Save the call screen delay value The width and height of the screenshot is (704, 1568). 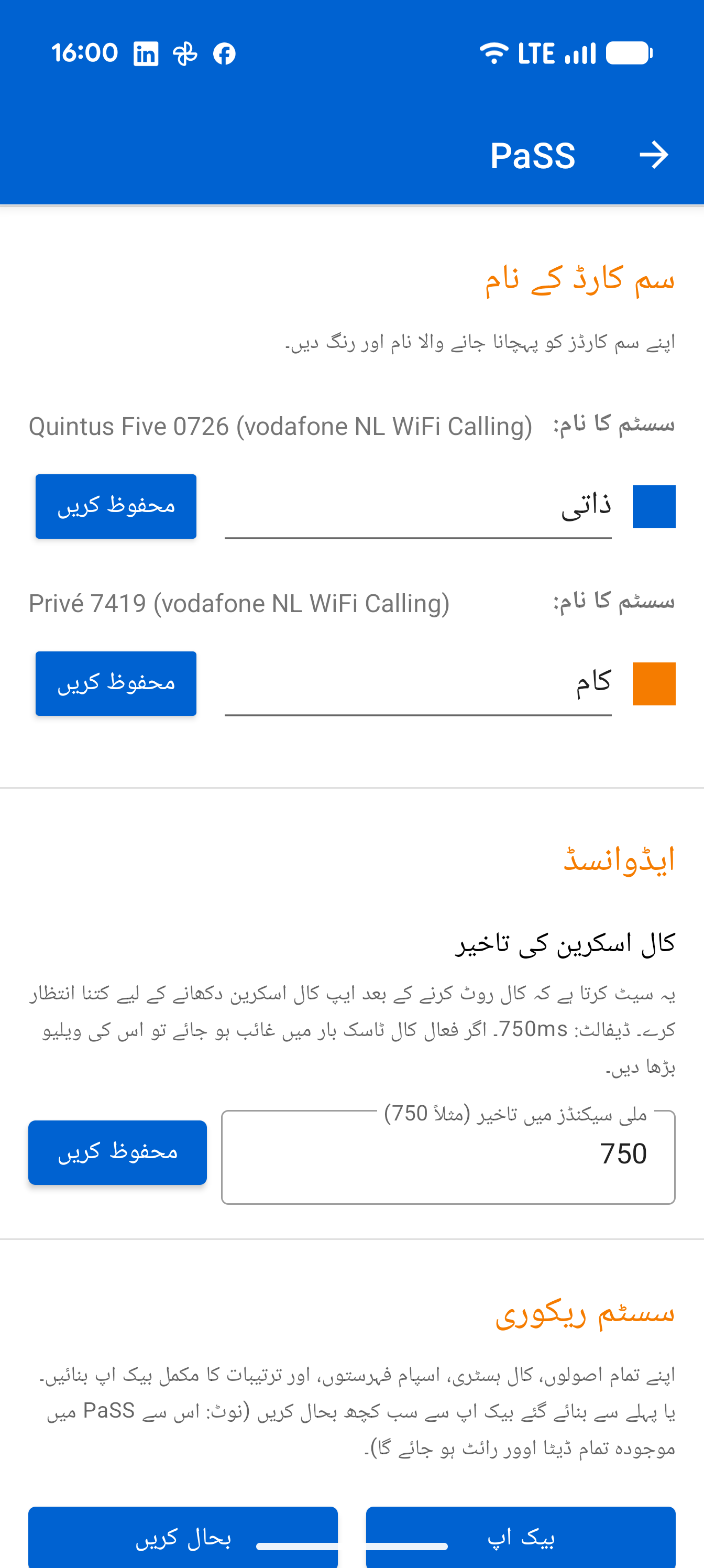coord(117,1152)
